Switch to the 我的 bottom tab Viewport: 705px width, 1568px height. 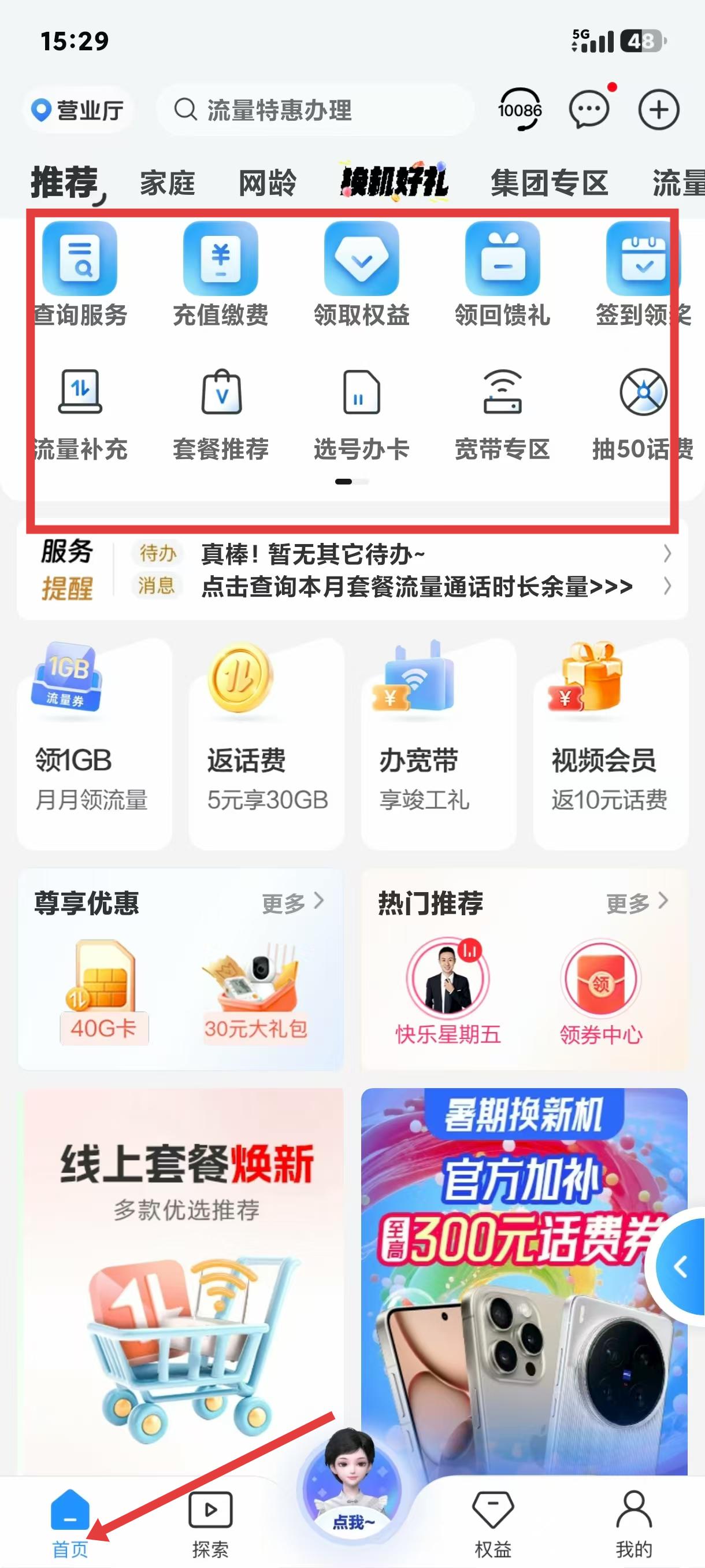click(x=633, y=1522)
